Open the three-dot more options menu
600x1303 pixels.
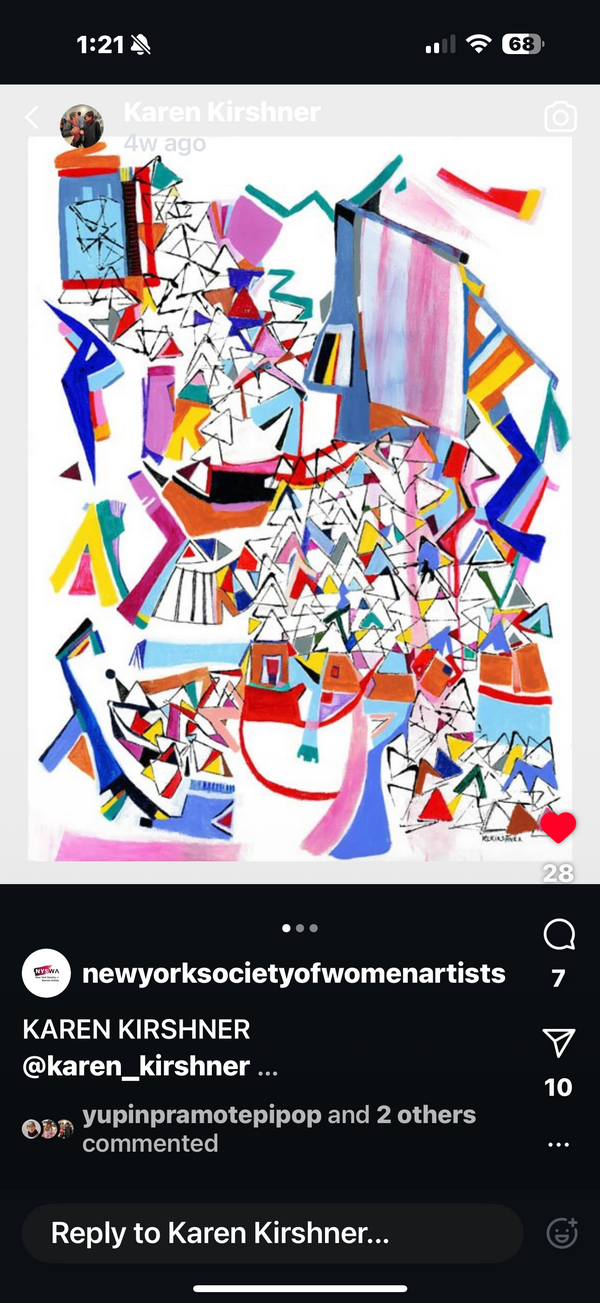(559, 1145)
